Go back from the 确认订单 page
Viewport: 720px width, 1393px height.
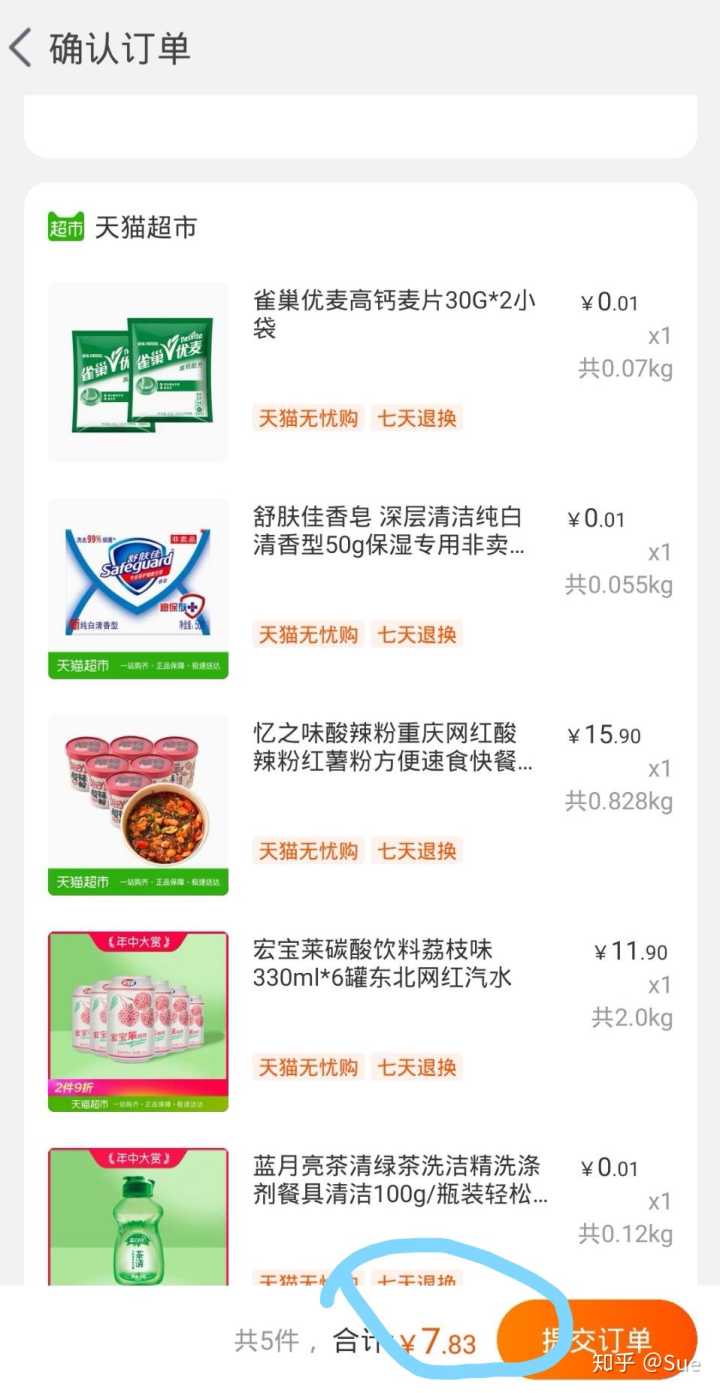click(x=22, y=48)
